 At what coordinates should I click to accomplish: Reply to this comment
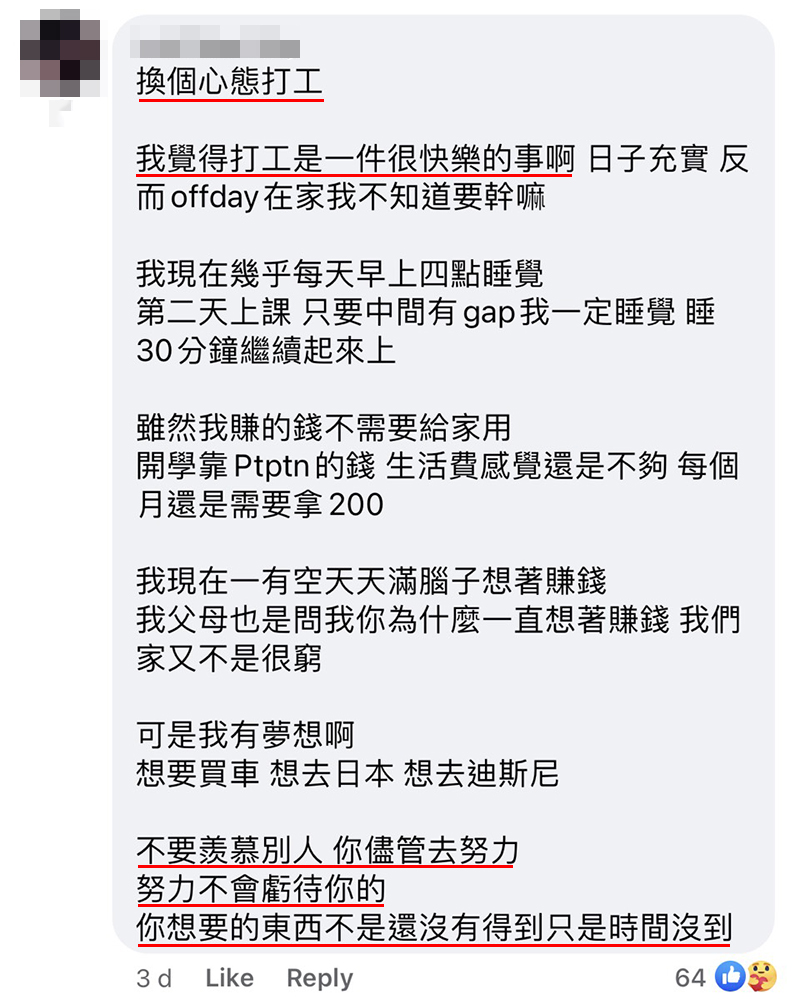tap(319, 977)
